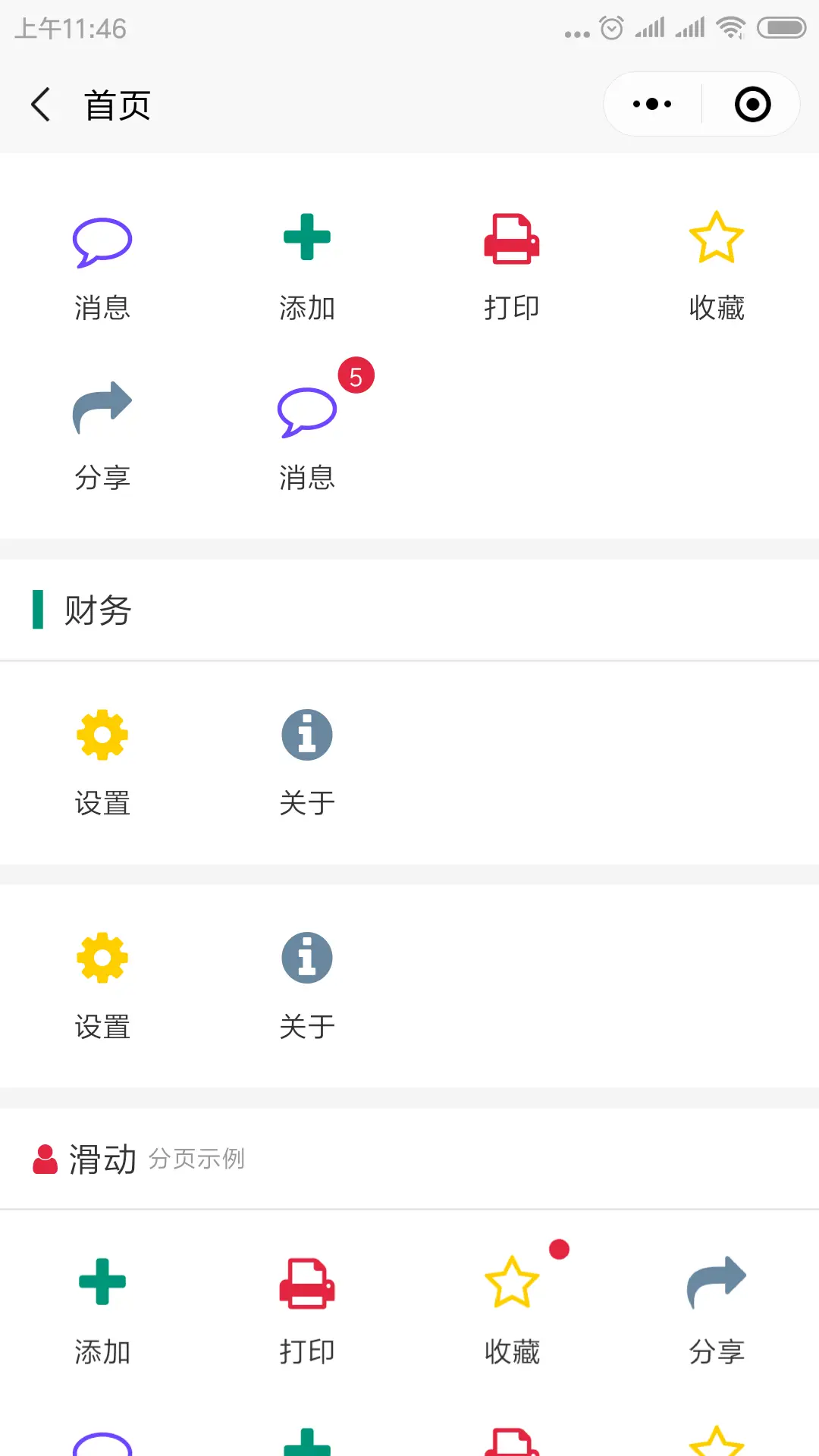Screen dimensions: 819x1456
Task: Open 设置 under the 财务 section
Action: coord(102,761)
